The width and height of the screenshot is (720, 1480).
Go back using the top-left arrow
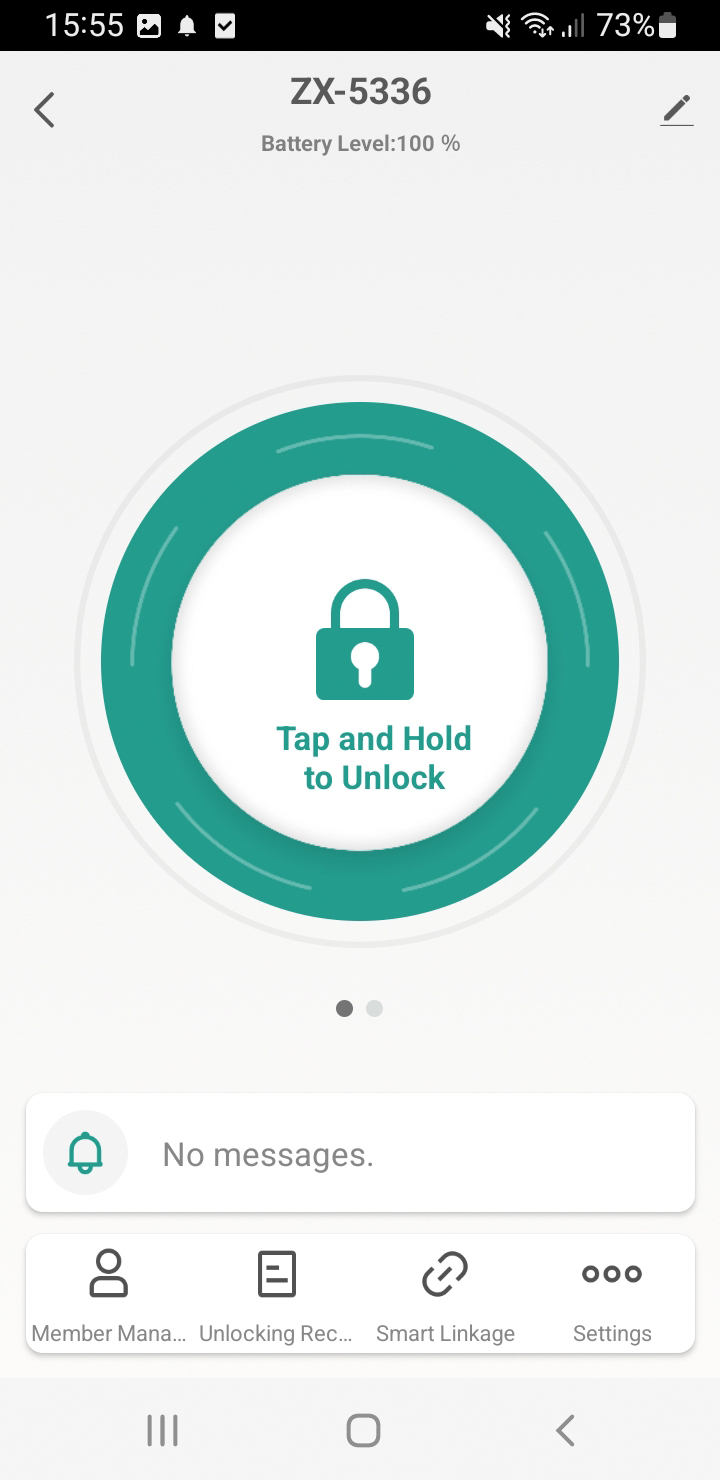point(44,110)
